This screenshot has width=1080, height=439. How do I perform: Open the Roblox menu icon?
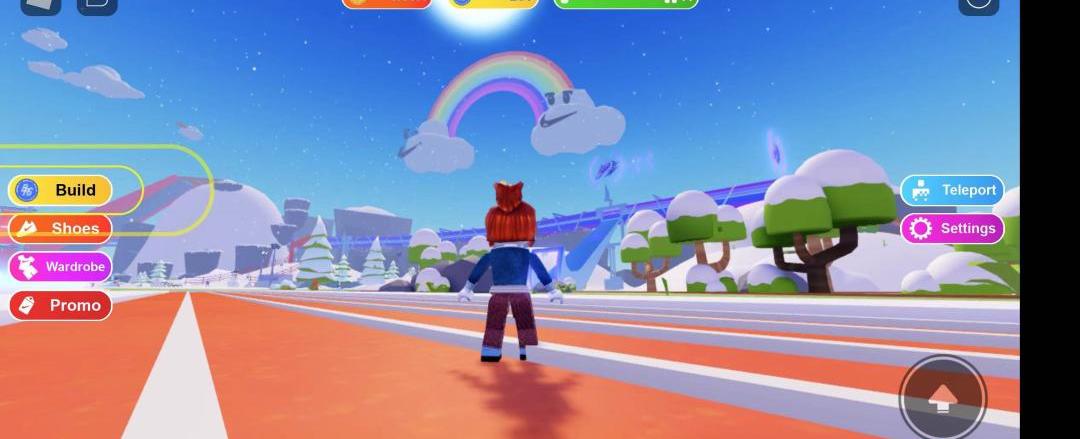tap(40, 5)
